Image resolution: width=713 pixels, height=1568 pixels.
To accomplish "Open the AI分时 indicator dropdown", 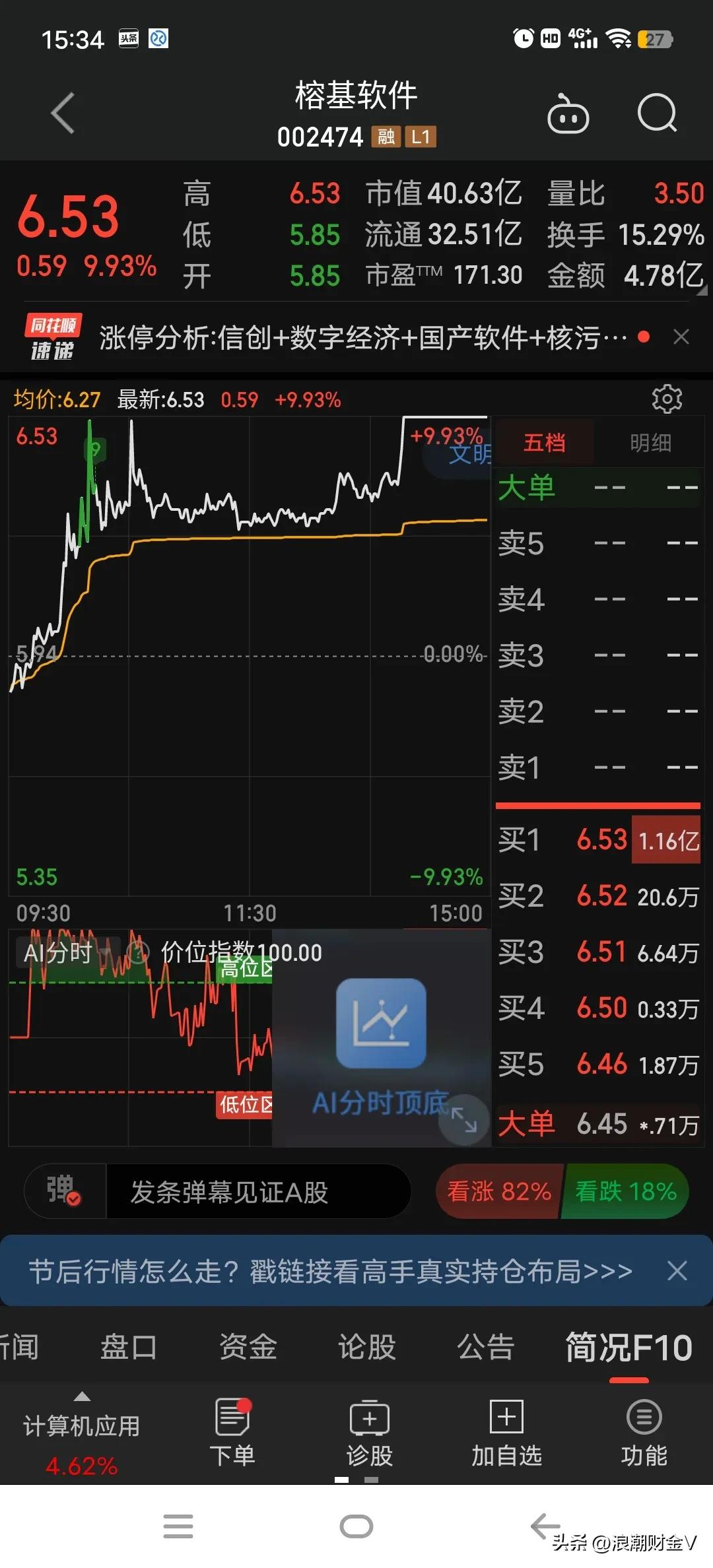I will (x=66, y=952).
